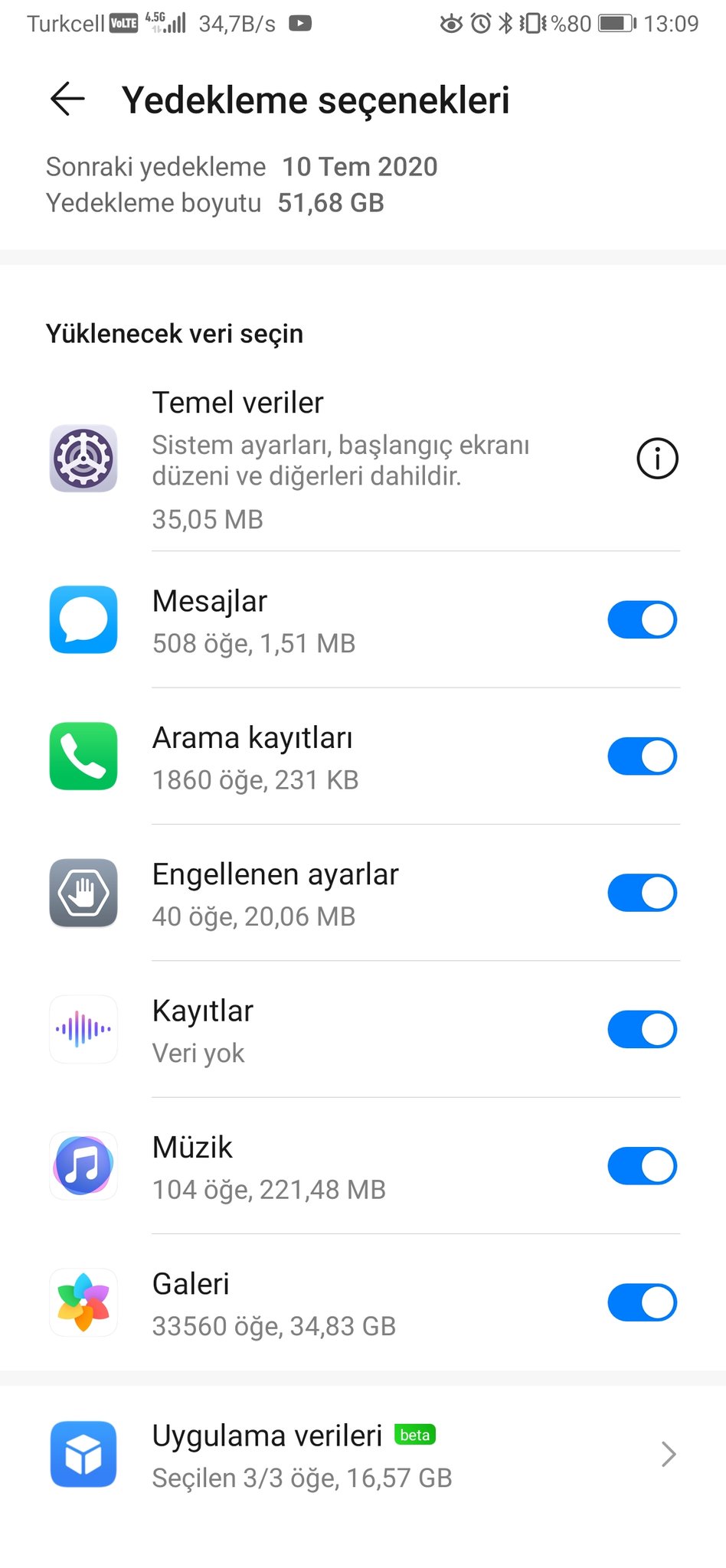Disable Müzik backup toggle
Screen dimensions: 726x1568
(642, 1166)
